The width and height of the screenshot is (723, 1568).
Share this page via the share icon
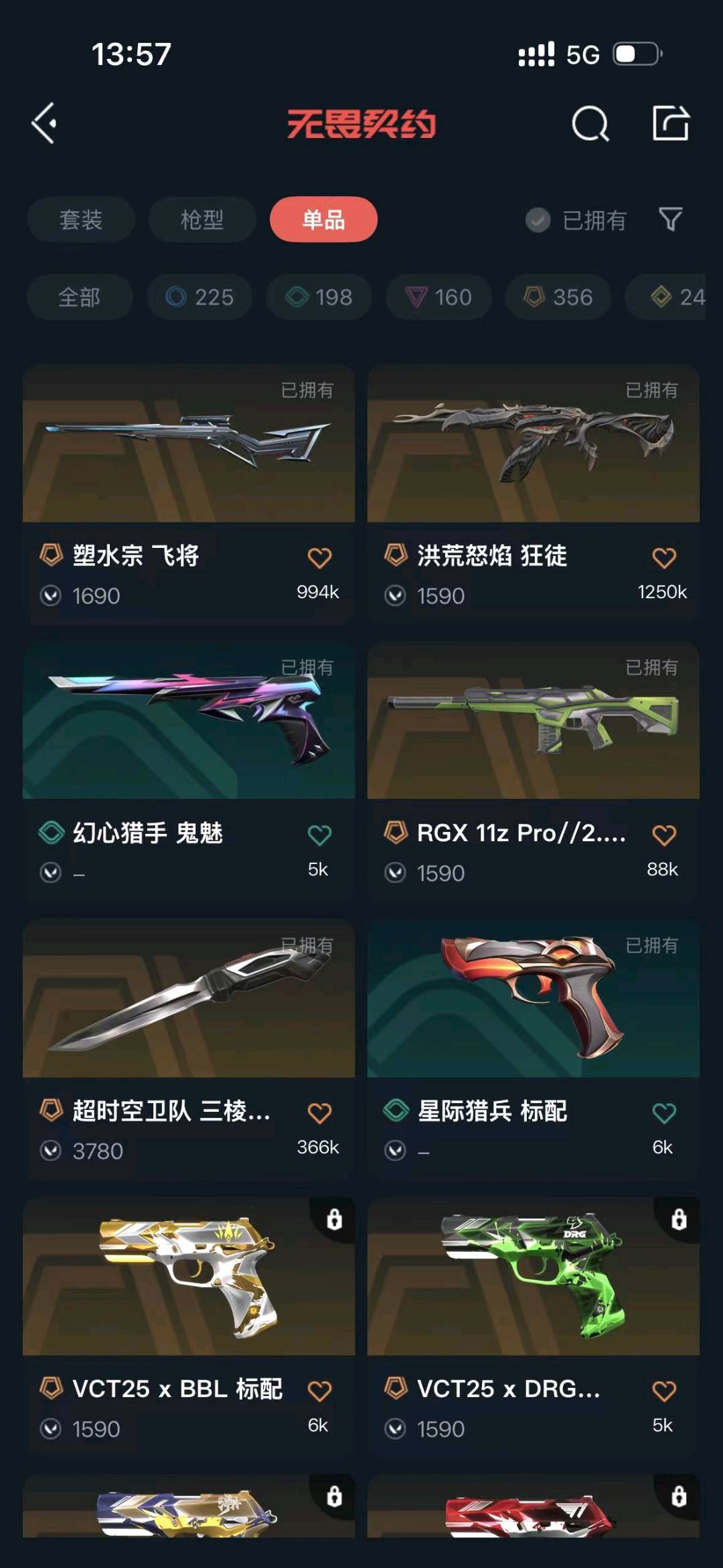(671, 123)
